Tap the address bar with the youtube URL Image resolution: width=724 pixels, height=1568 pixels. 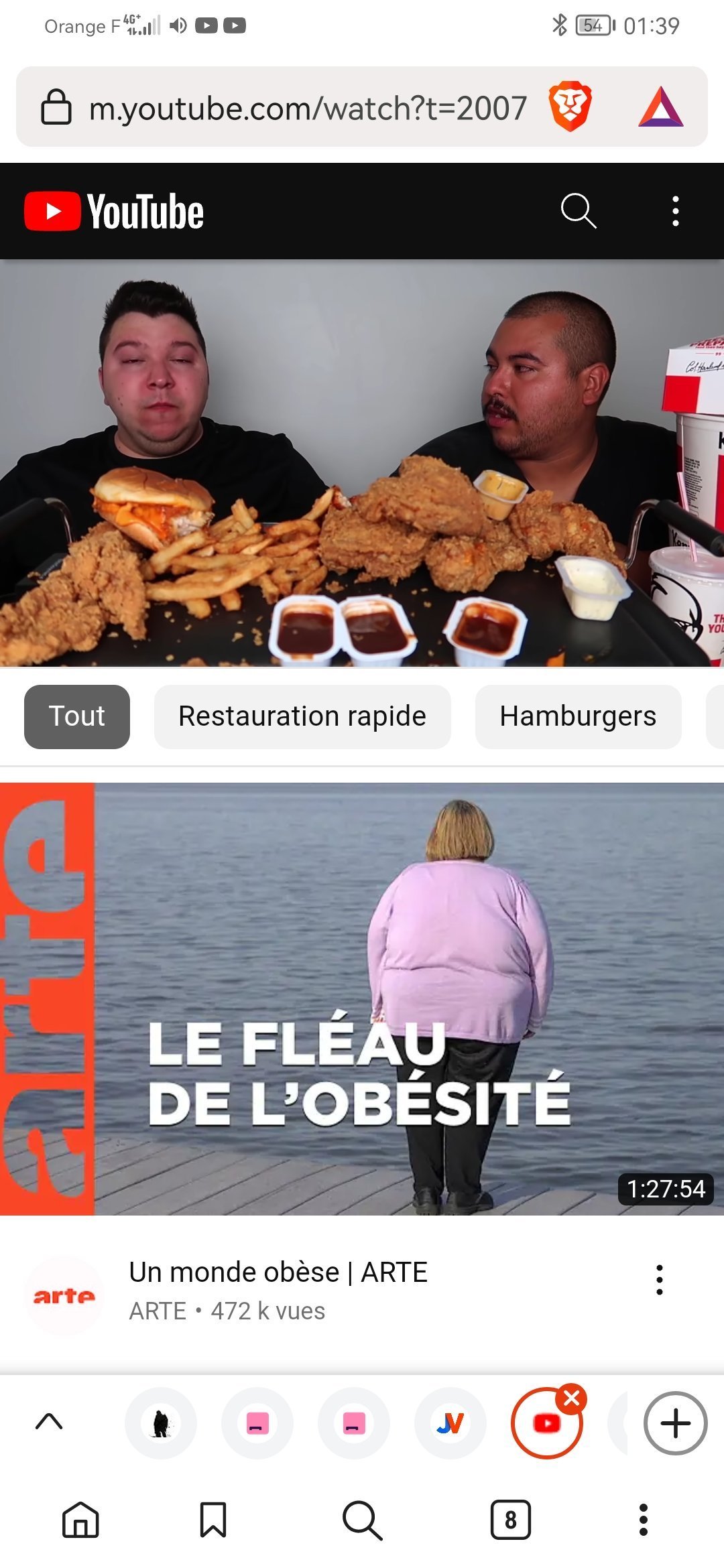click(307, 107)
